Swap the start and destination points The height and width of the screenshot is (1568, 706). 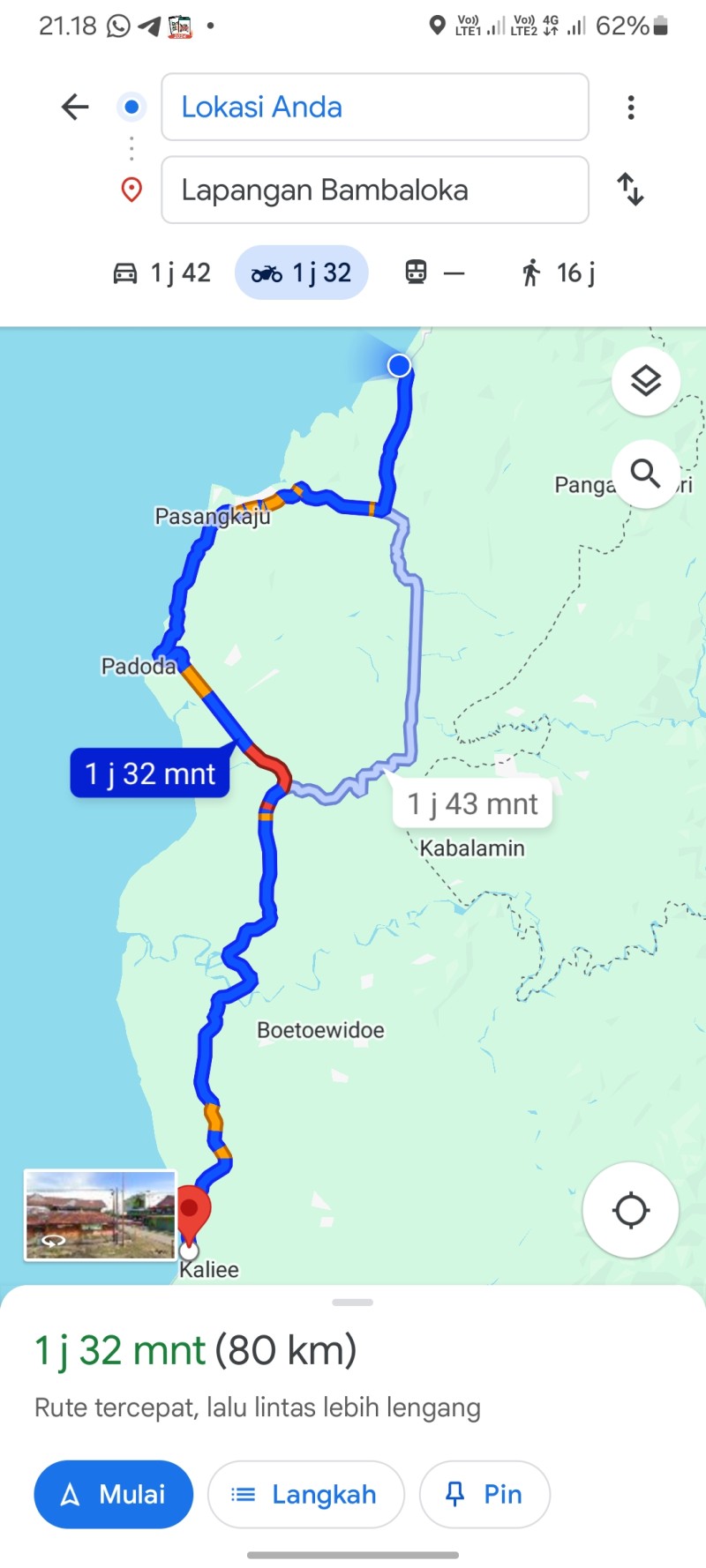[630, 190]
